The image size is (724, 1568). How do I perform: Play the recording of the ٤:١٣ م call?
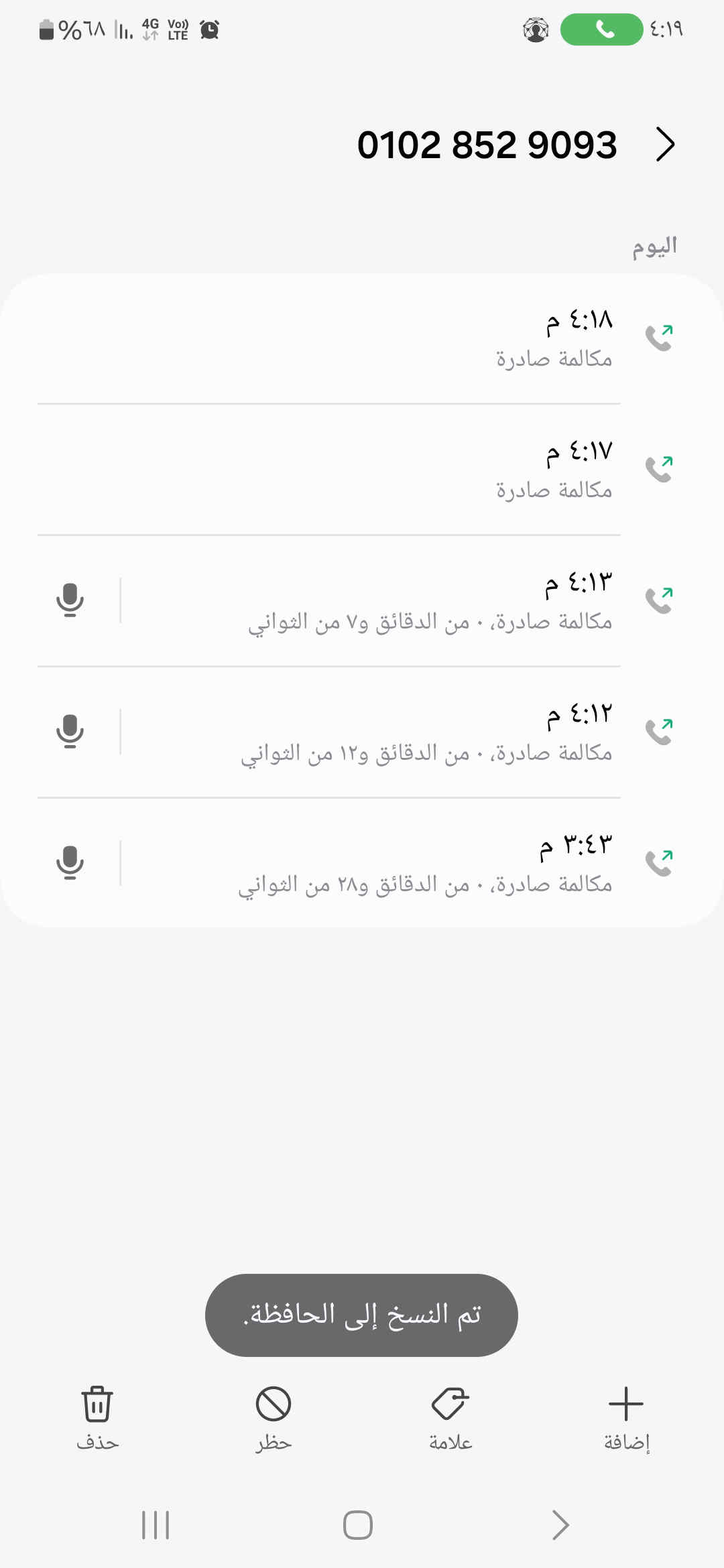[x=70, y=600]
